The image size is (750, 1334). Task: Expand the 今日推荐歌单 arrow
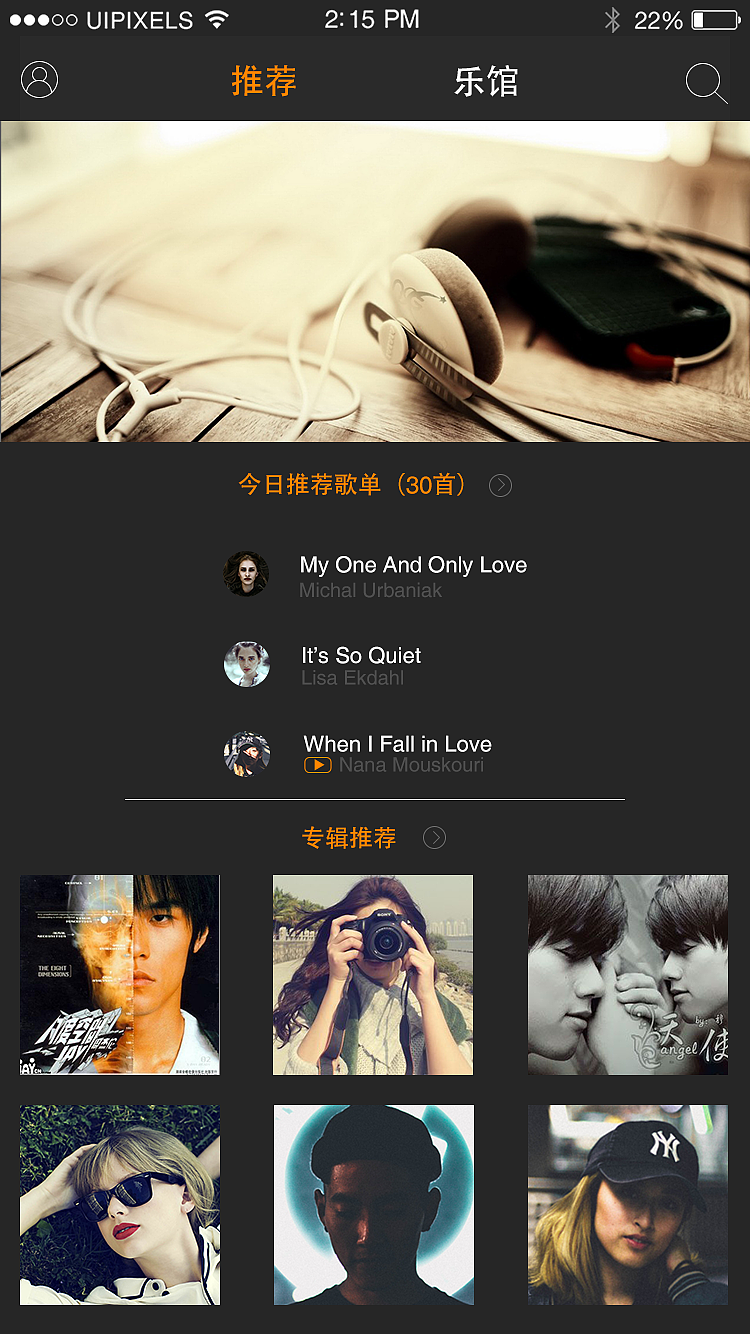click(500, 486)
